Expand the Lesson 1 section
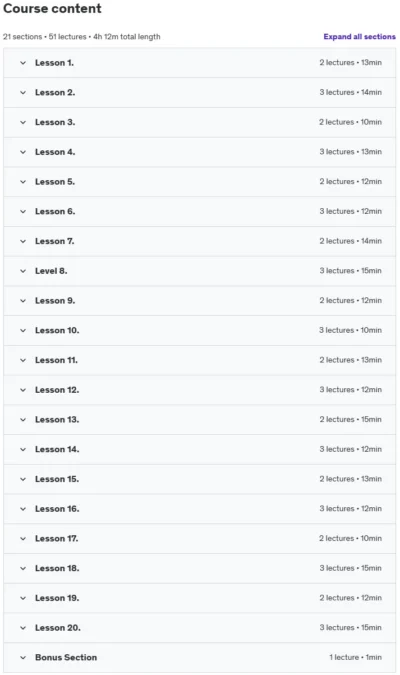The width and height of the screenshot is (400, 675). [x=200, y=63]
